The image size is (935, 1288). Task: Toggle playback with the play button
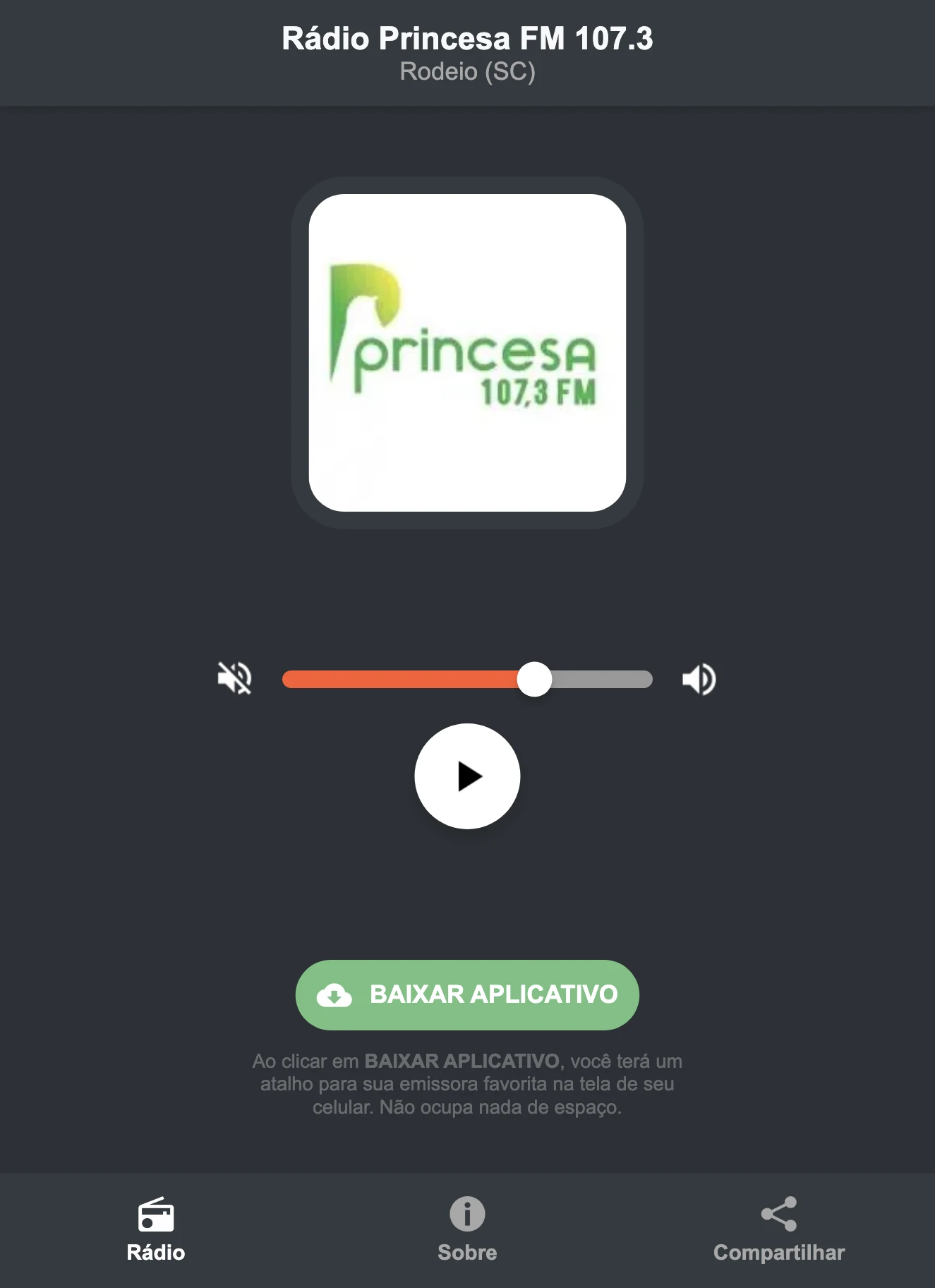(467, 776)
